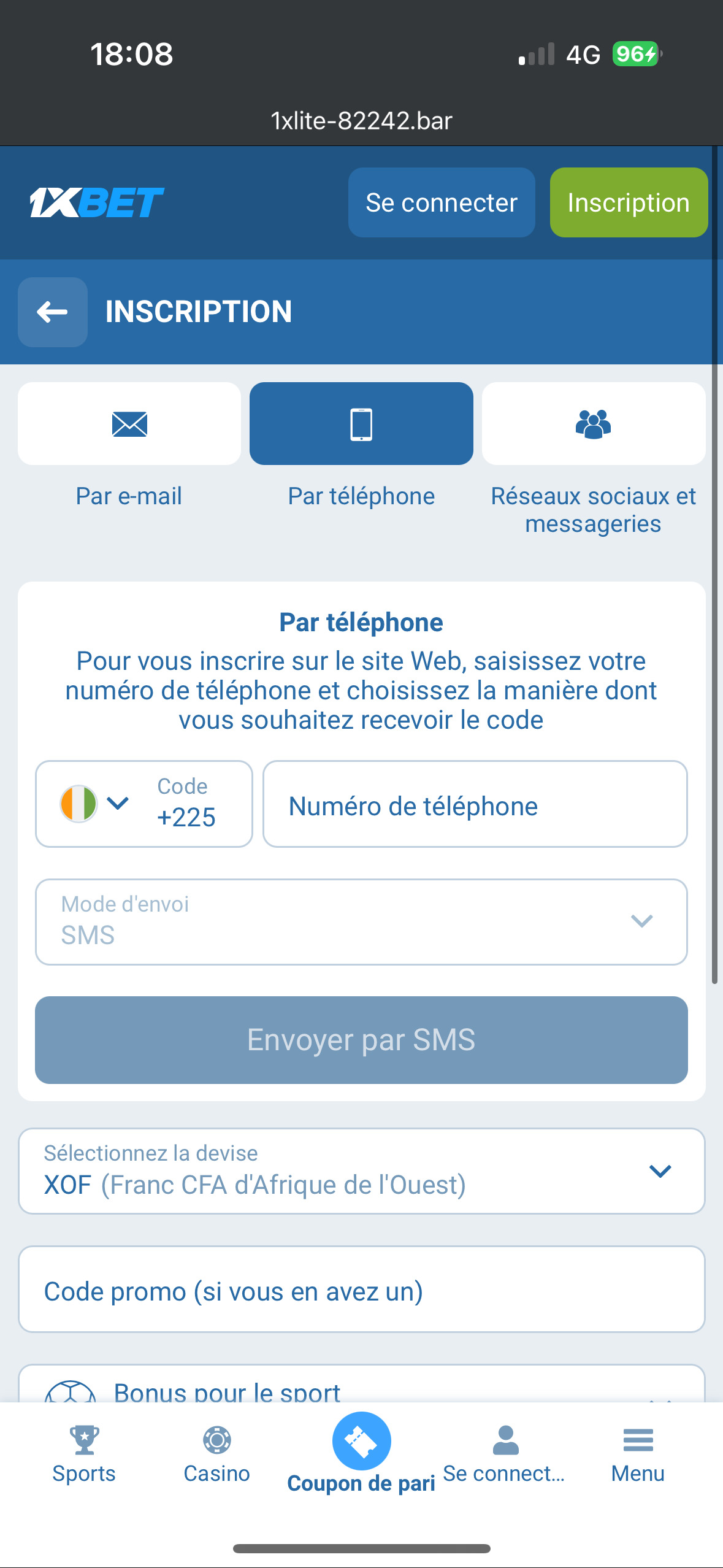
Task: Expand the Bonus pour le sport section
Action: 361,1391
